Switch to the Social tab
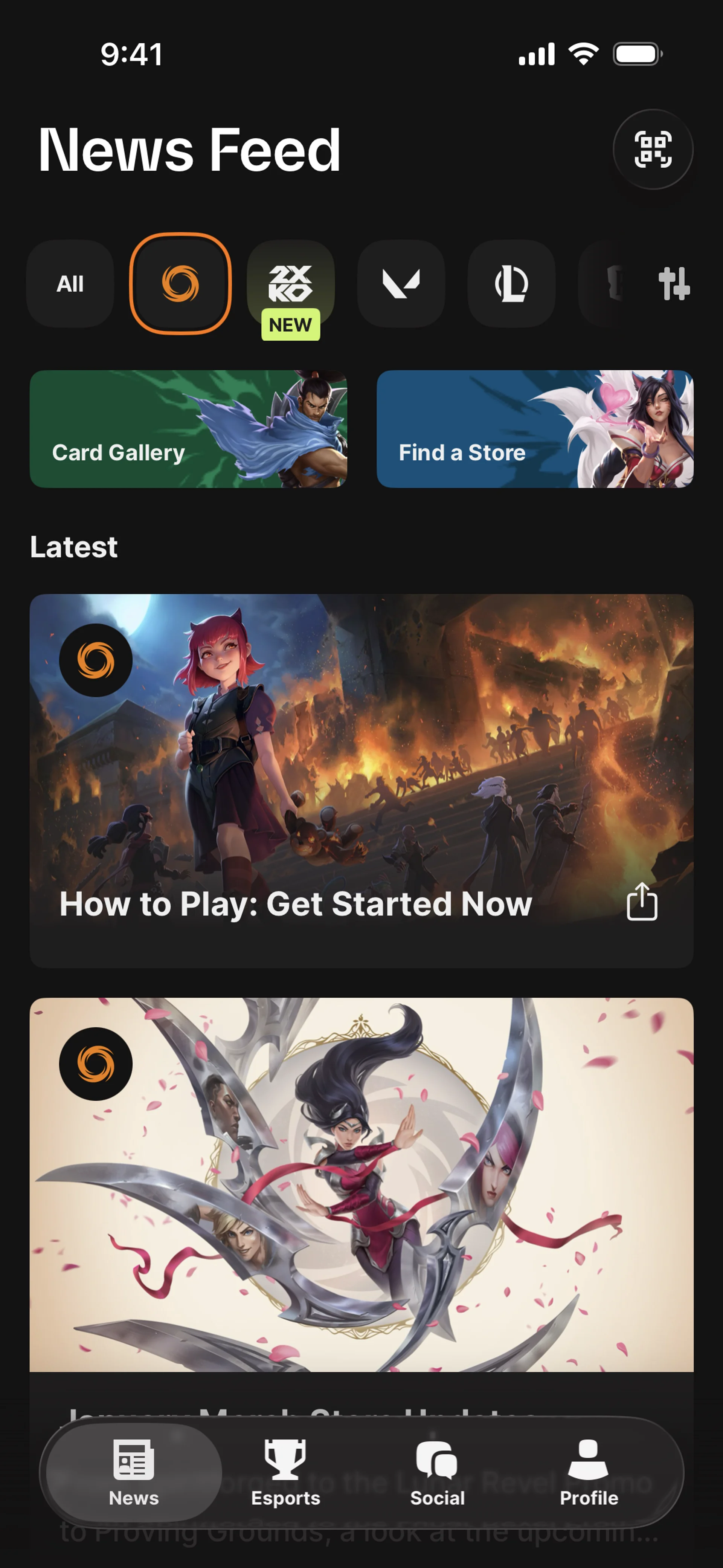 click(x=437, y=1472)
